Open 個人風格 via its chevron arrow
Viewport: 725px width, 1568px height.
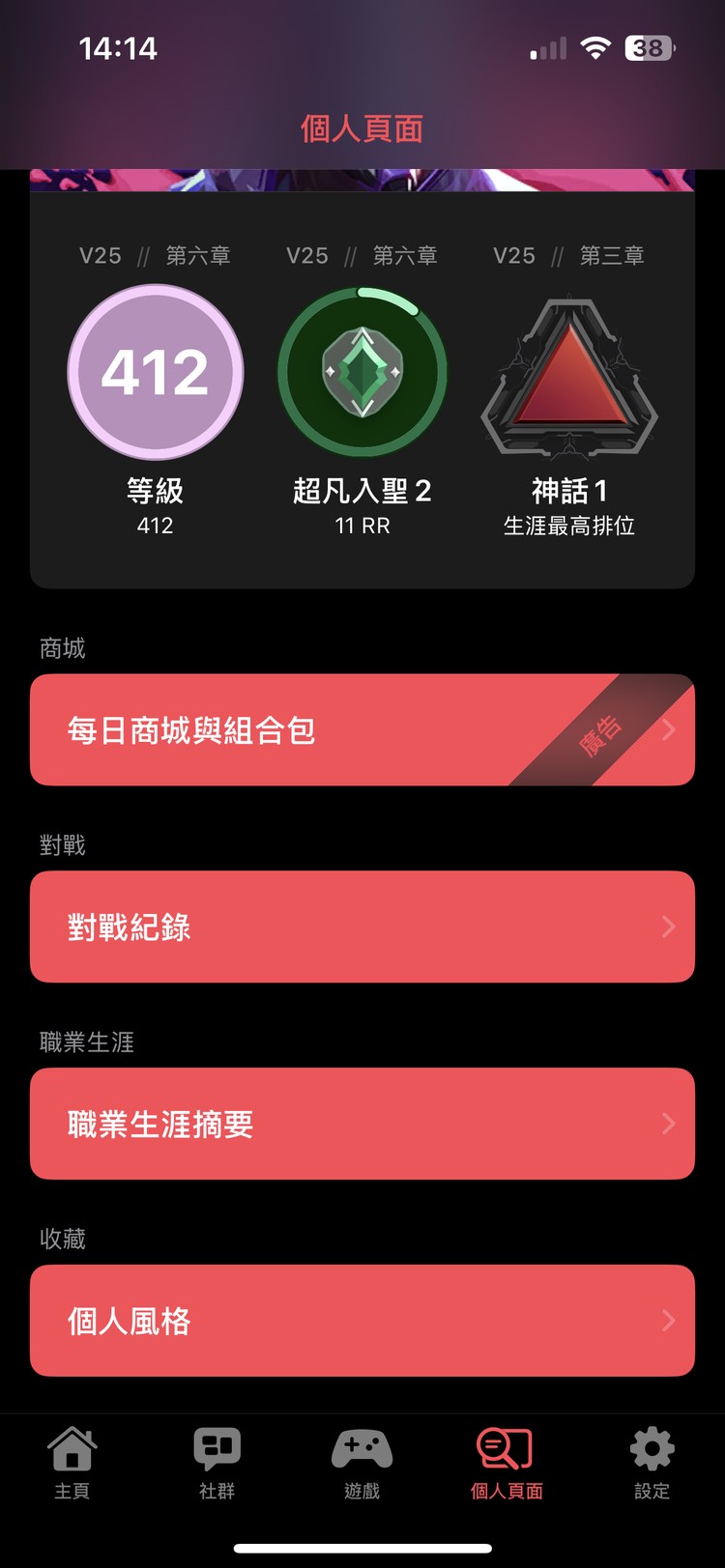tap(668, 1321)
